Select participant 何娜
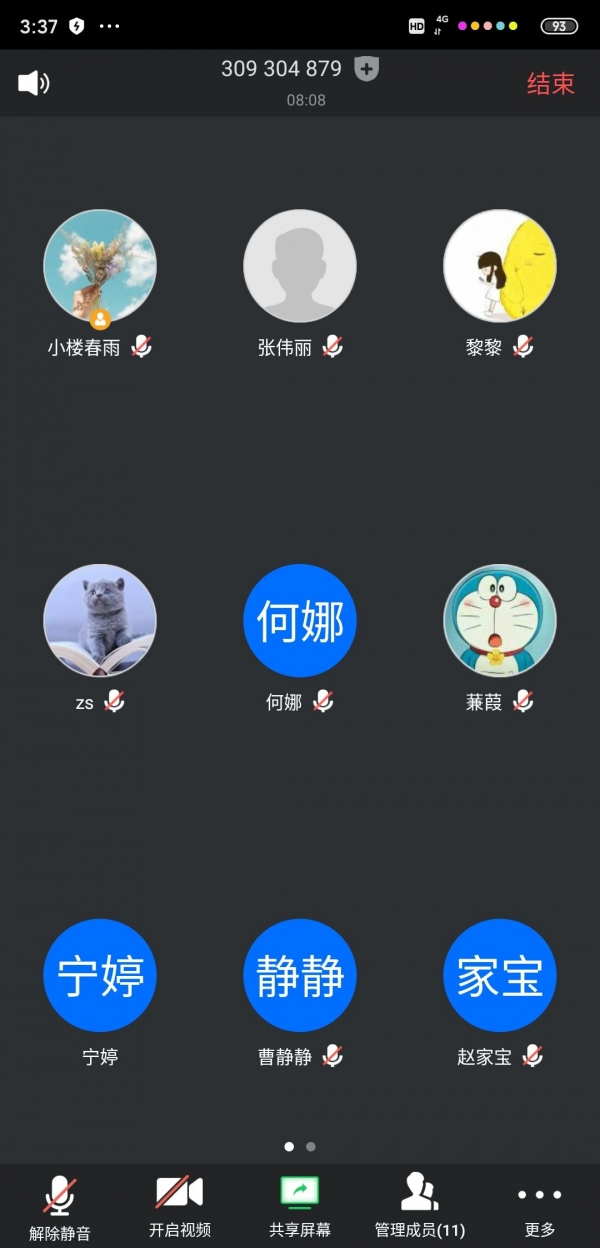The width and height of the screenshot is (600, 1248). click(x=300, y=621)
